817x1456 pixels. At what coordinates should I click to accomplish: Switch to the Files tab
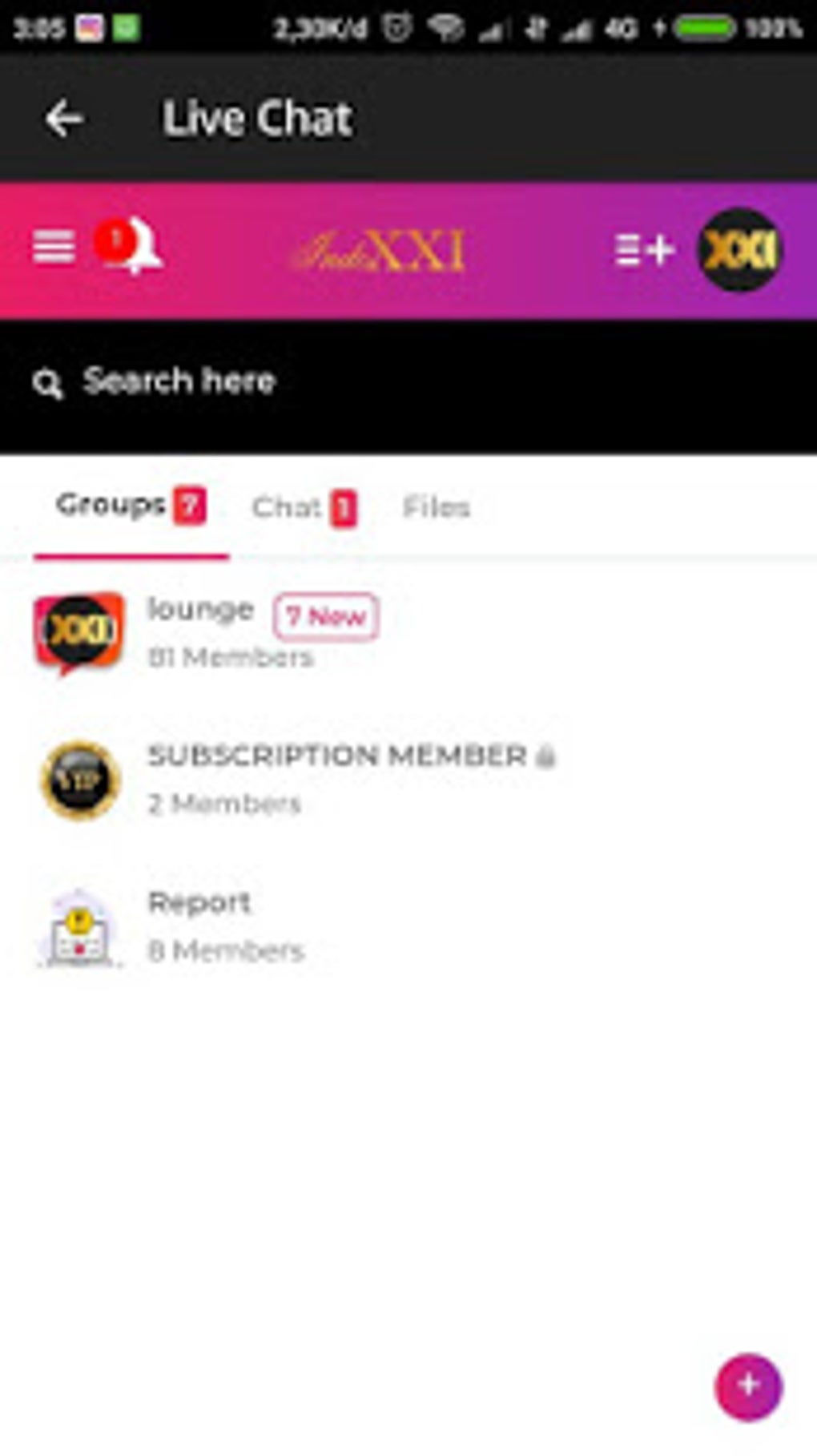pos(436,507)
